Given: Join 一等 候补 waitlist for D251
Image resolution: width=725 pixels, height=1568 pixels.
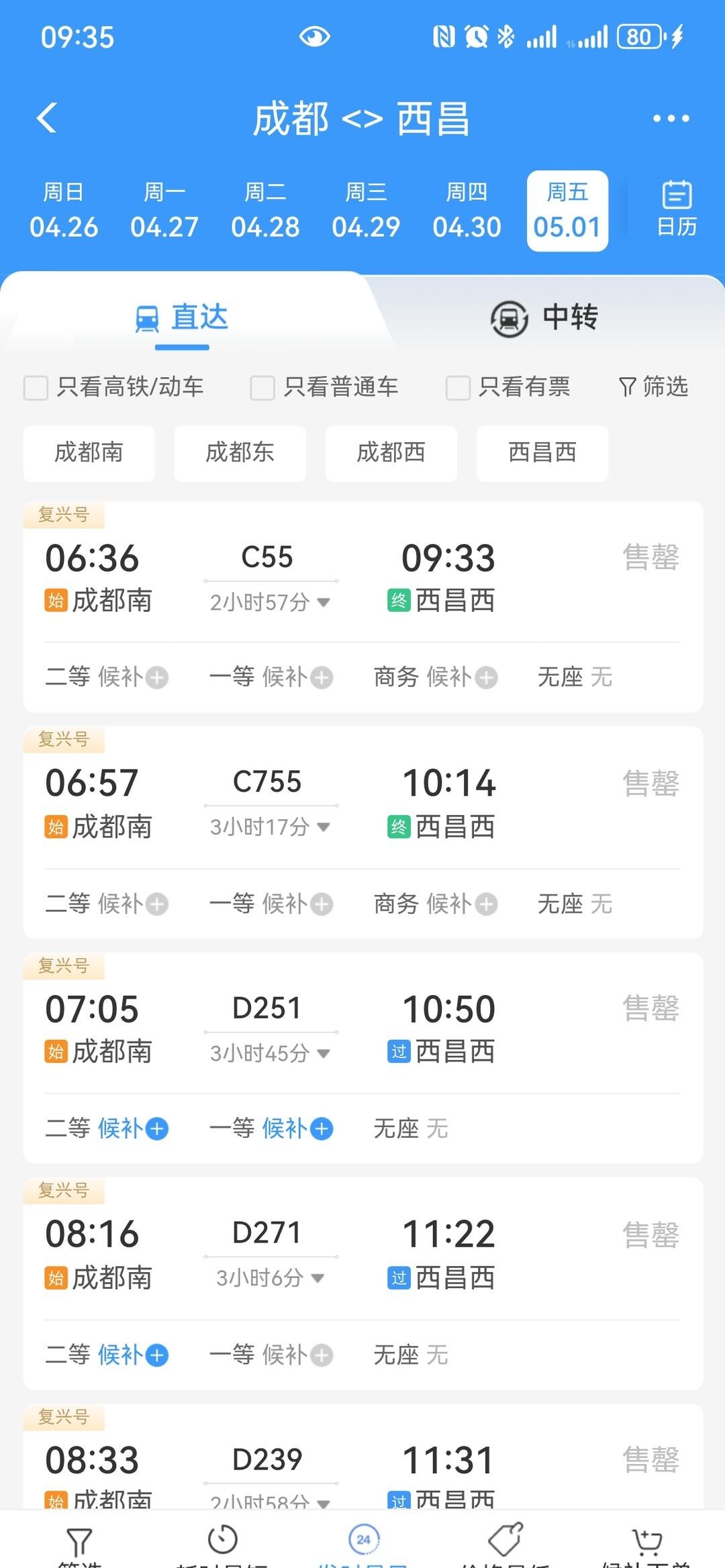Looking at the screenshot, I should coord(297,1129).
